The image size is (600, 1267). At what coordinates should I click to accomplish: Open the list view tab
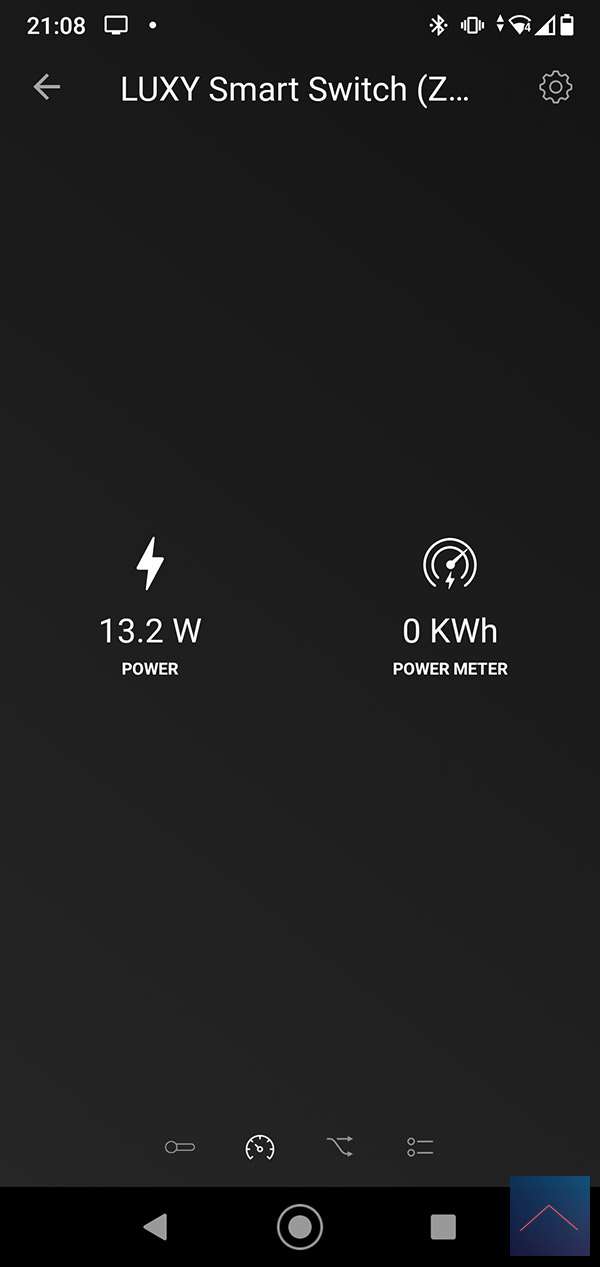coord(420,1147)
